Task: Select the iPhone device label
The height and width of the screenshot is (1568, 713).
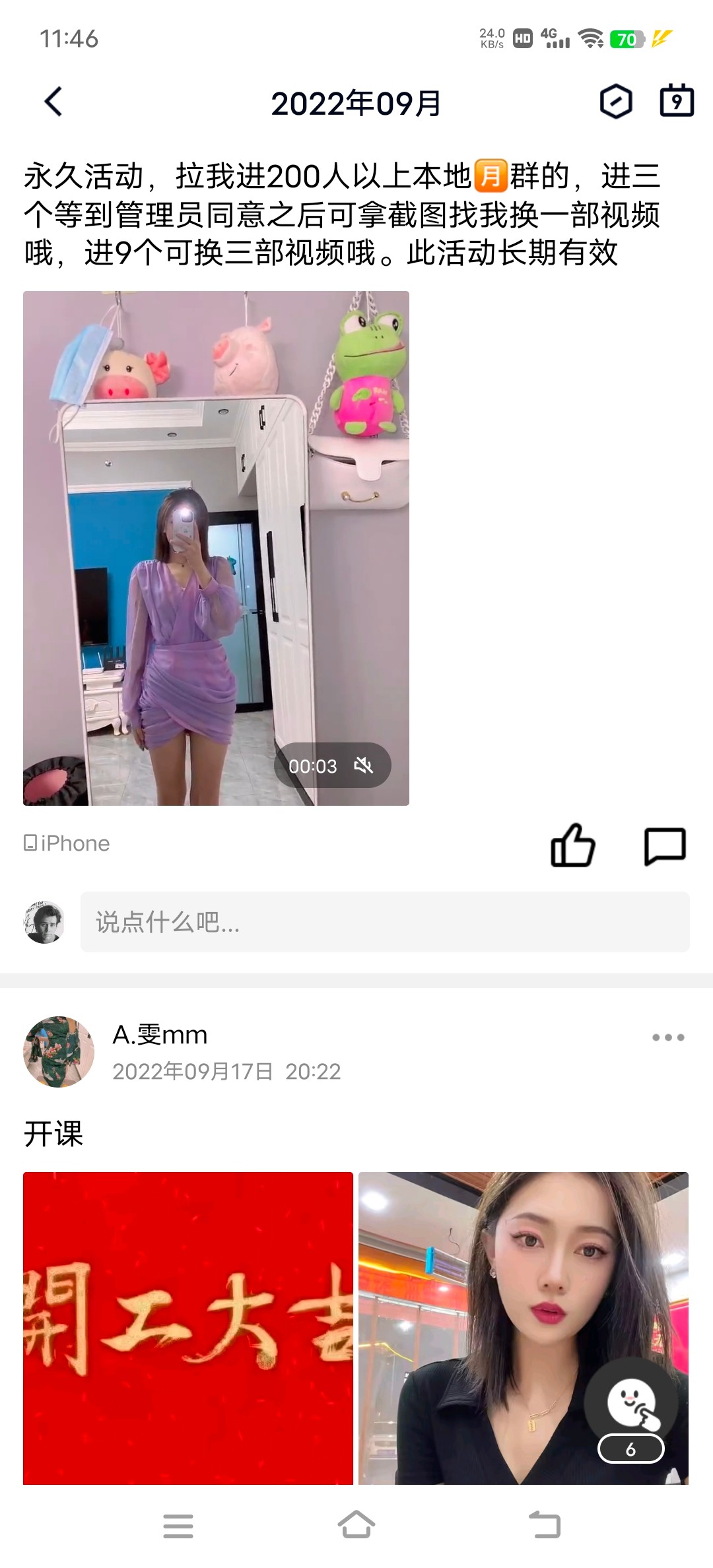Action: click(66, 843)
